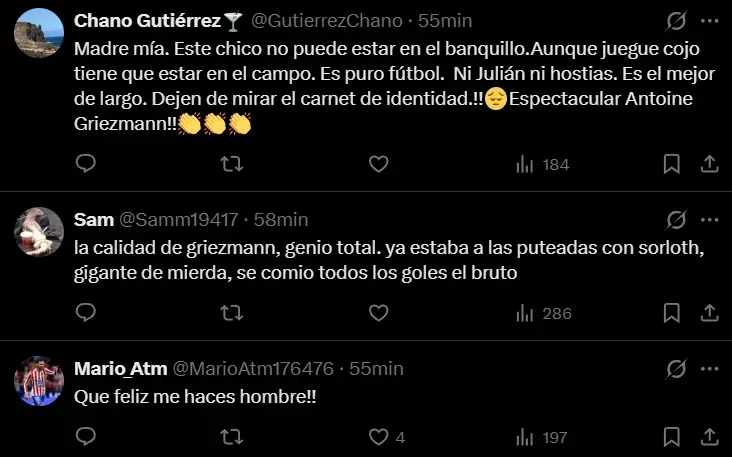This screenshot has height=457, width=732.
Task: View analytics for Sam's tweet
Action: (x=543, y=313)
